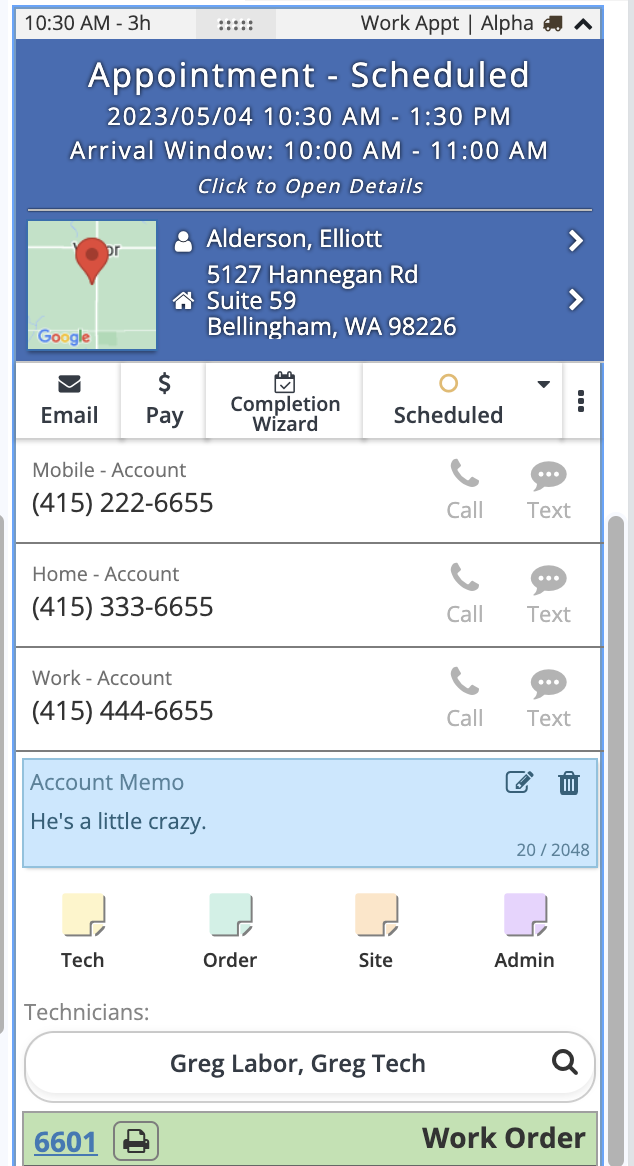
Task: Call the Work number (415) 444-6655
Action: 465,698
